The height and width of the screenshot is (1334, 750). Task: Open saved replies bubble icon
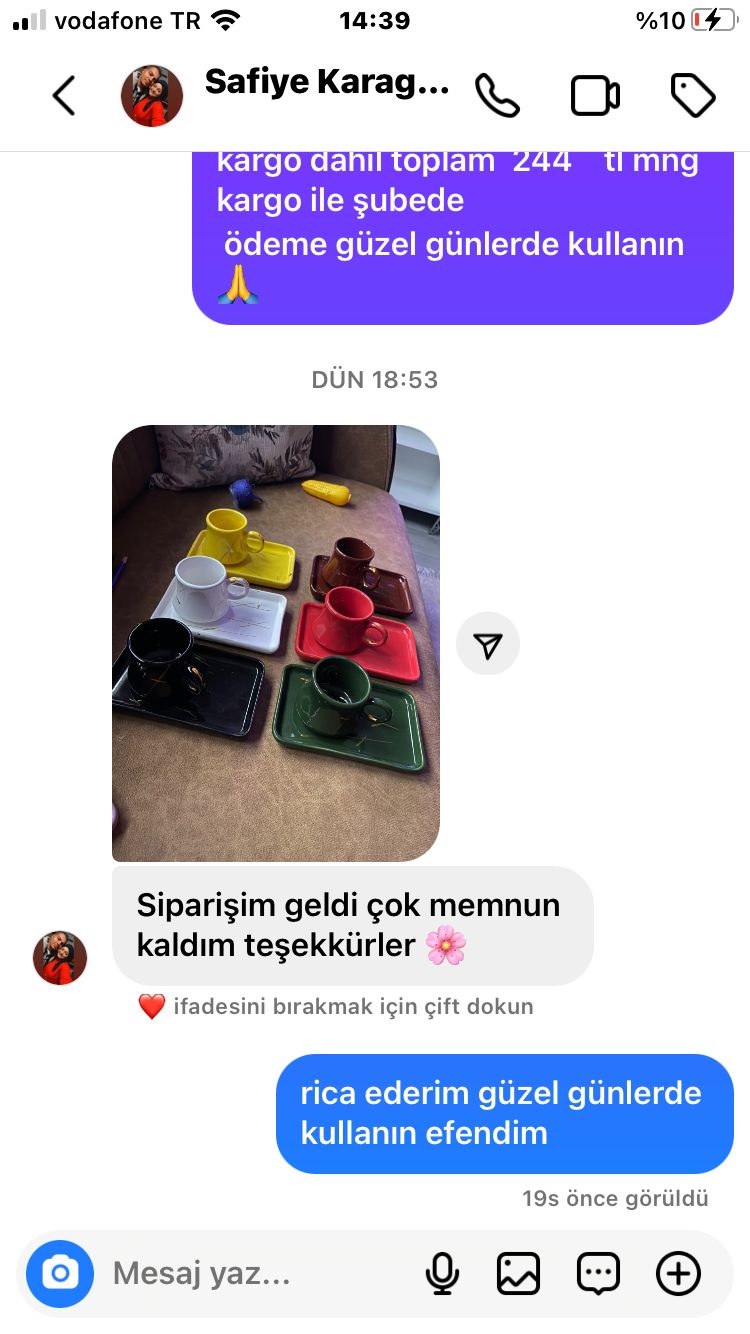[x=598, y=1273]
